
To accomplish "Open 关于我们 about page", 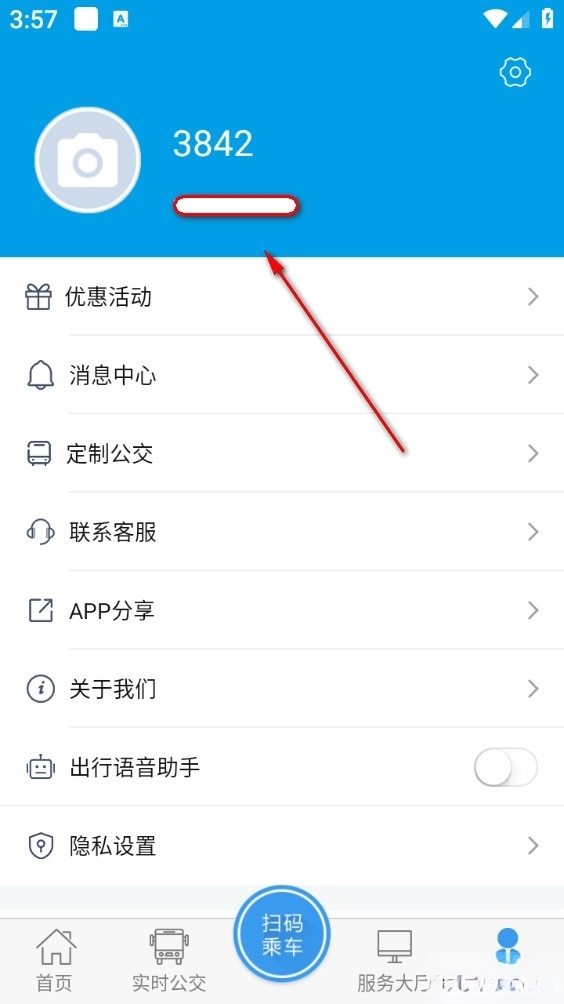I will pyautogui.click(x=282, y=688).
